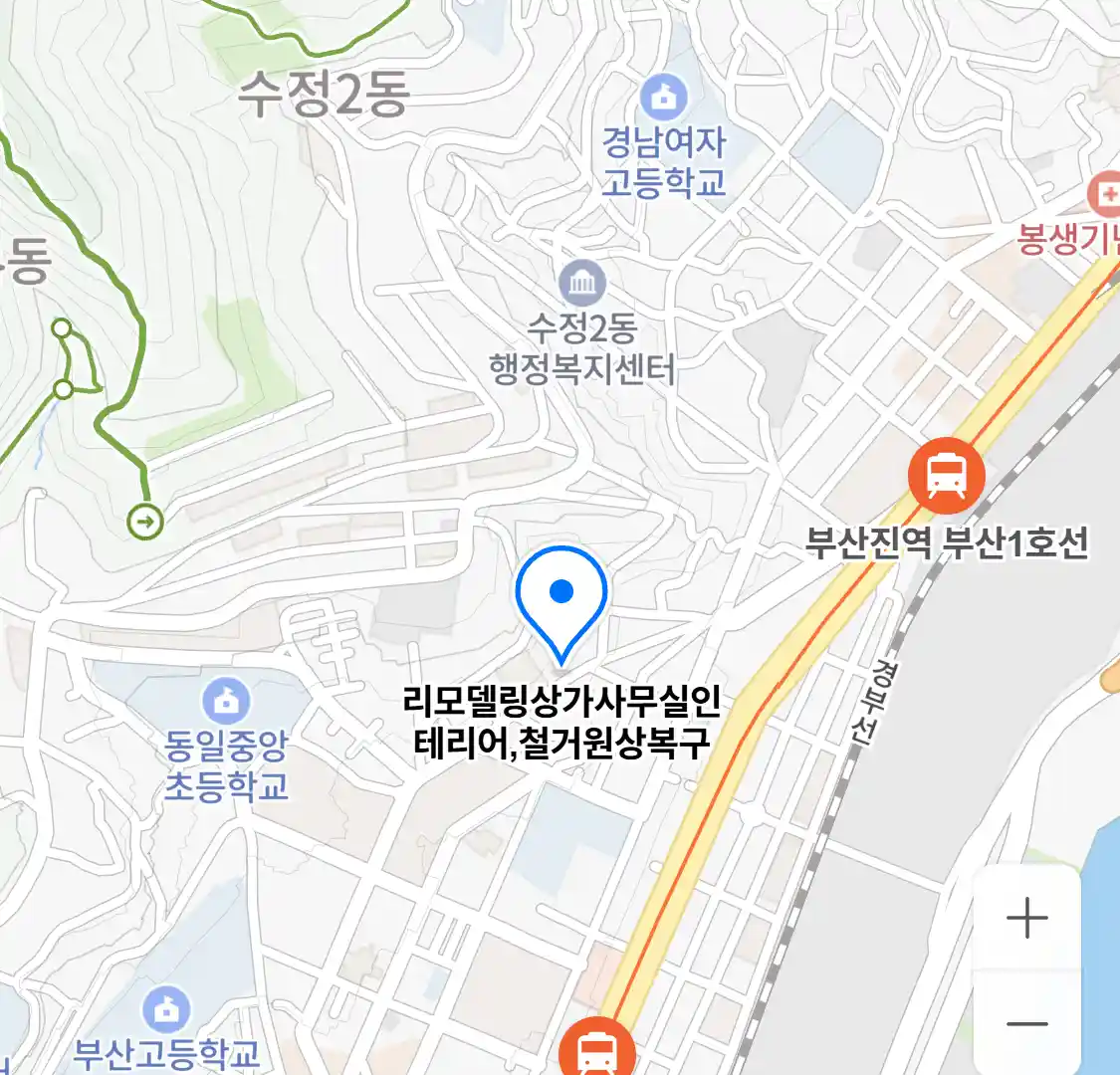Open the 부산진역 부산1호선 subway station marker
1120x1075 pixels.
[x=946, y=475]
